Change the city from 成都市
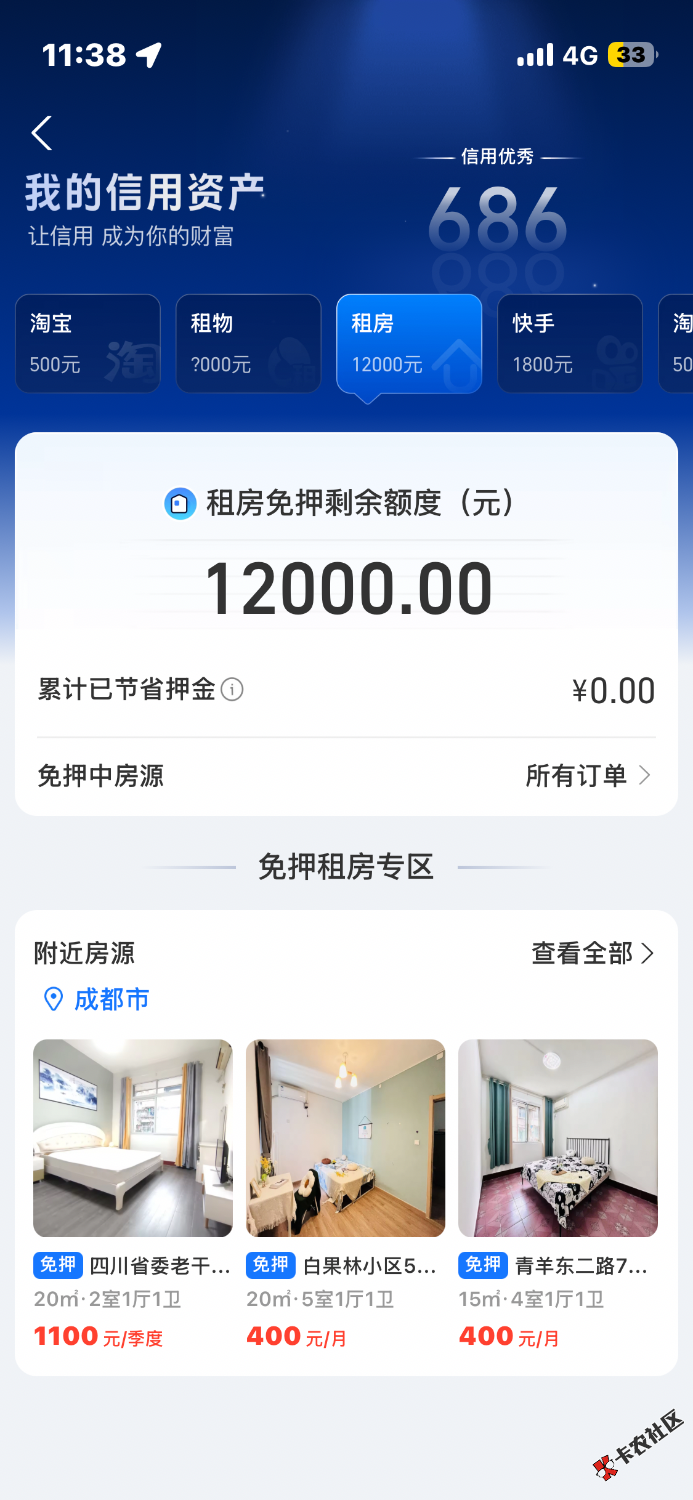The image size is (693, 1500). click(x=97, y=999)
